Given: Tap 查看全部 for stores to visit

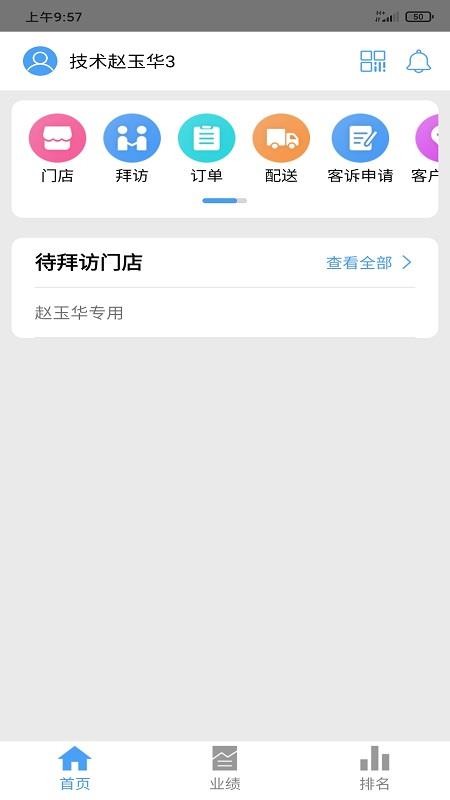Looking at the screenshot, I should [369, 263].
